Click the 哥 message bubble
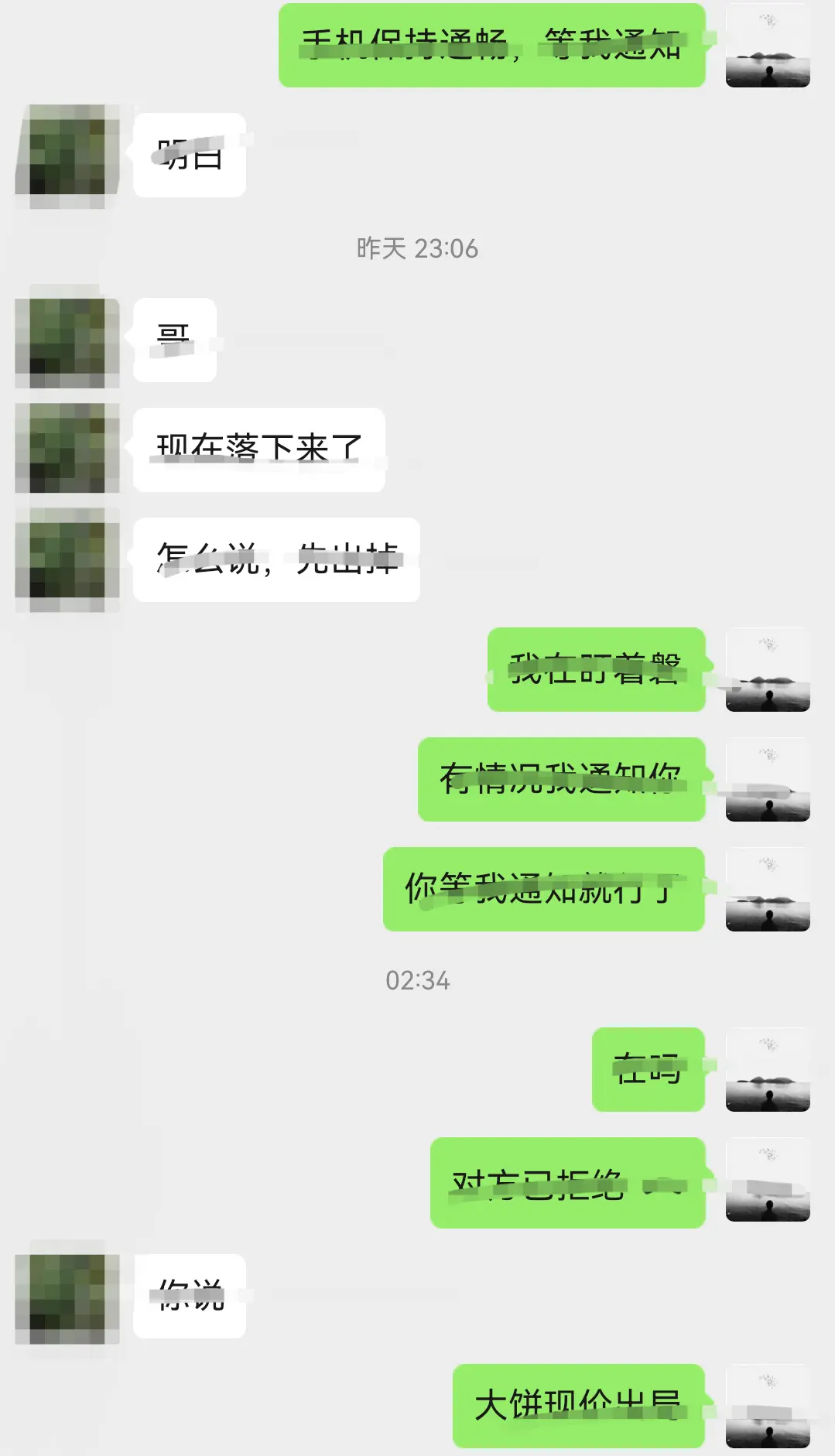This screenshot has width=835, height=1456. (x=174, y=339)
